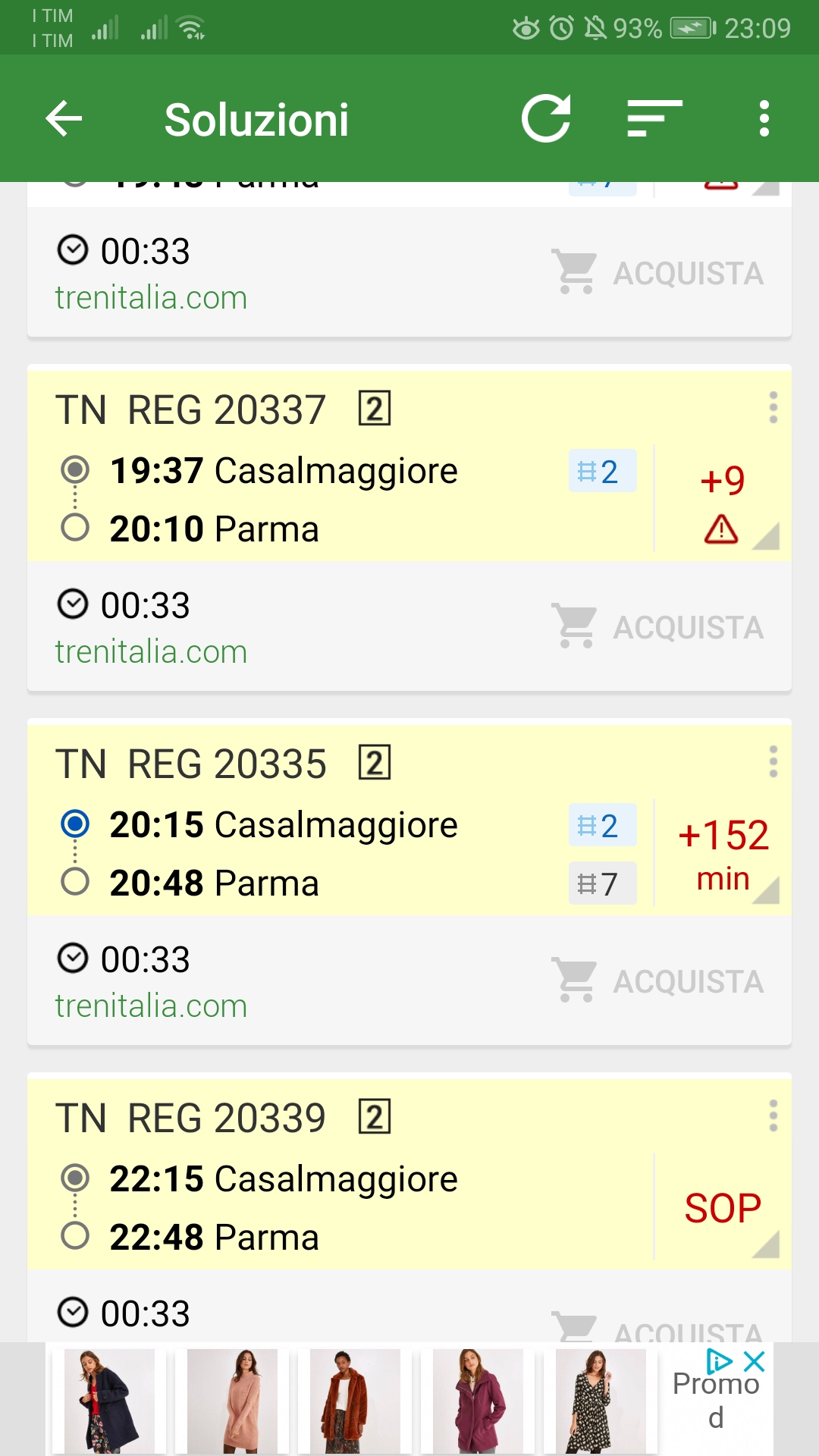Open the navy coat product ad
Screen dimensions: 819x1456
pyautogui.click(x=109, y=1401)
